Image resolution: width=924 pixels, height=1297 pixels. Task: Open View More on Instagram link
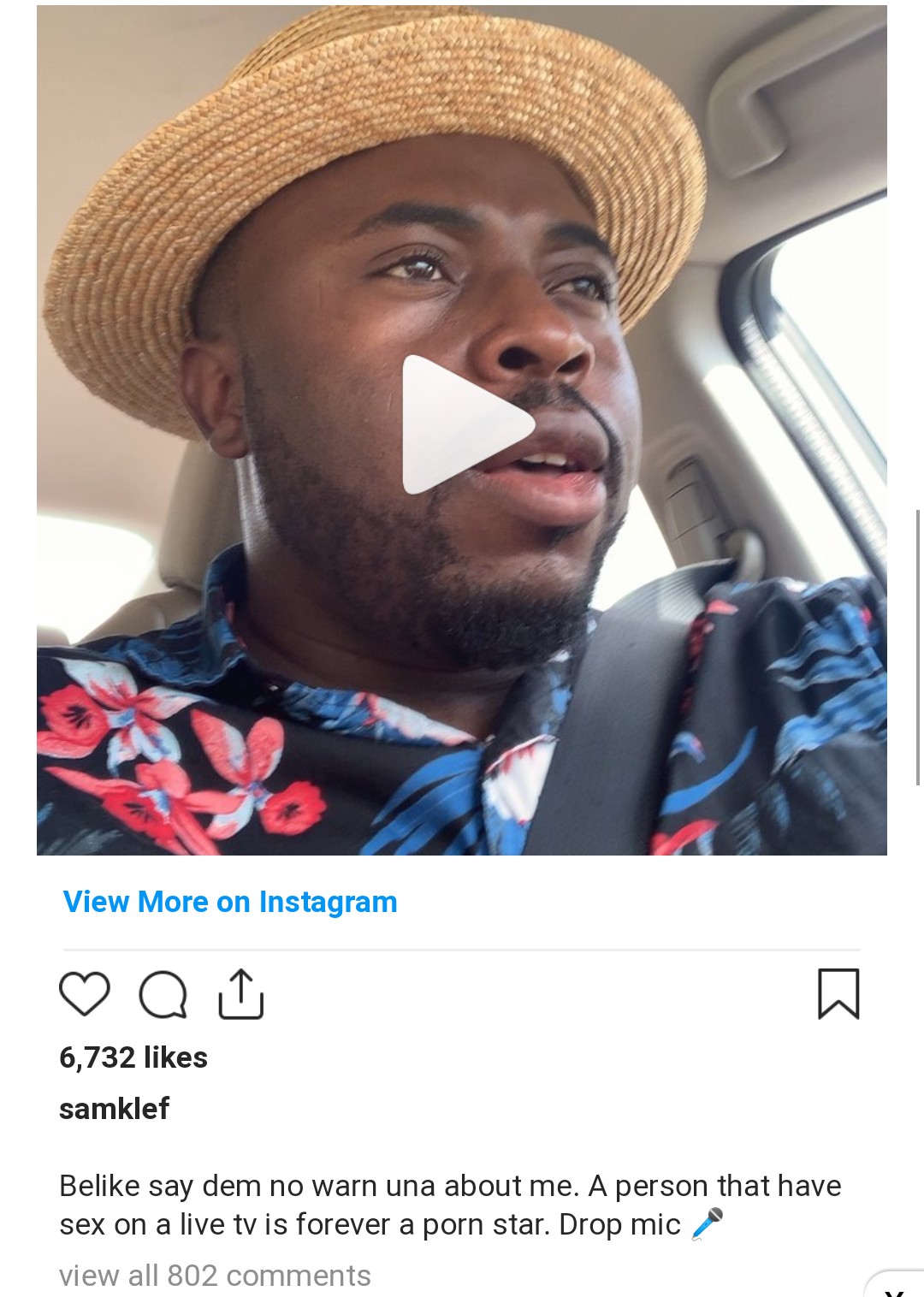[230, 902]
